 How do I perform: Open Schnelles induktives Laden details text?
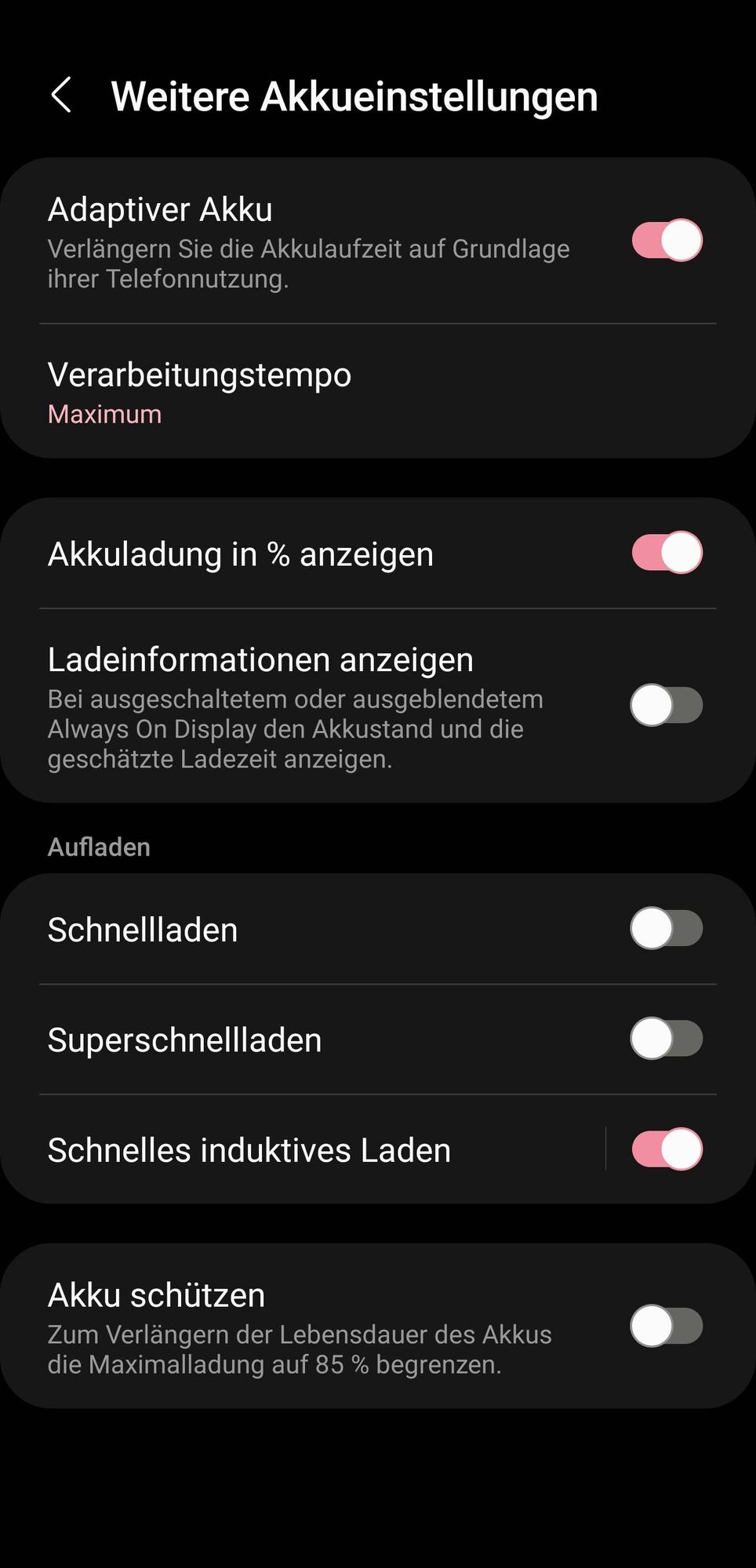click(249, 1149)
